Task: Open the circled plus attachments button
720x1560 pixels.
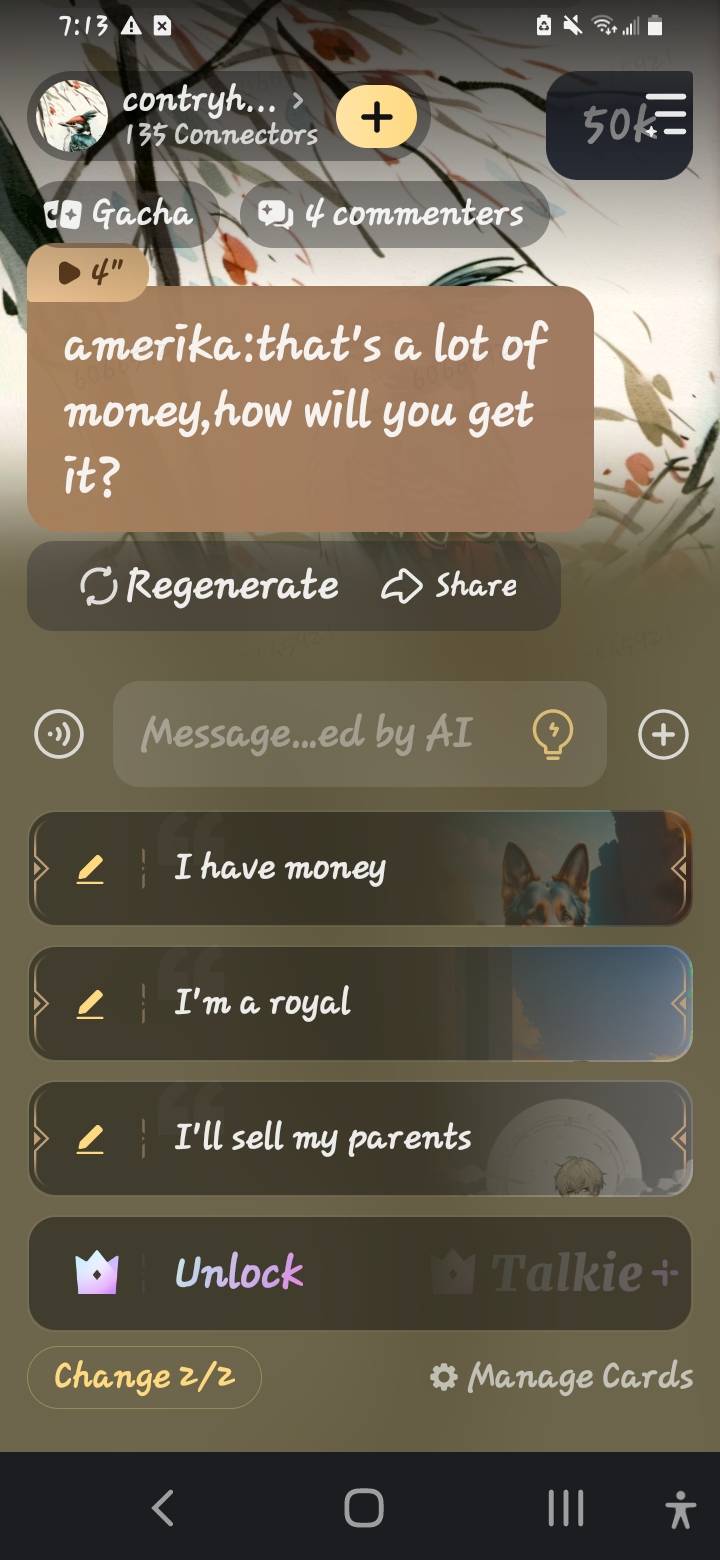Action: [x=663, y=735]
